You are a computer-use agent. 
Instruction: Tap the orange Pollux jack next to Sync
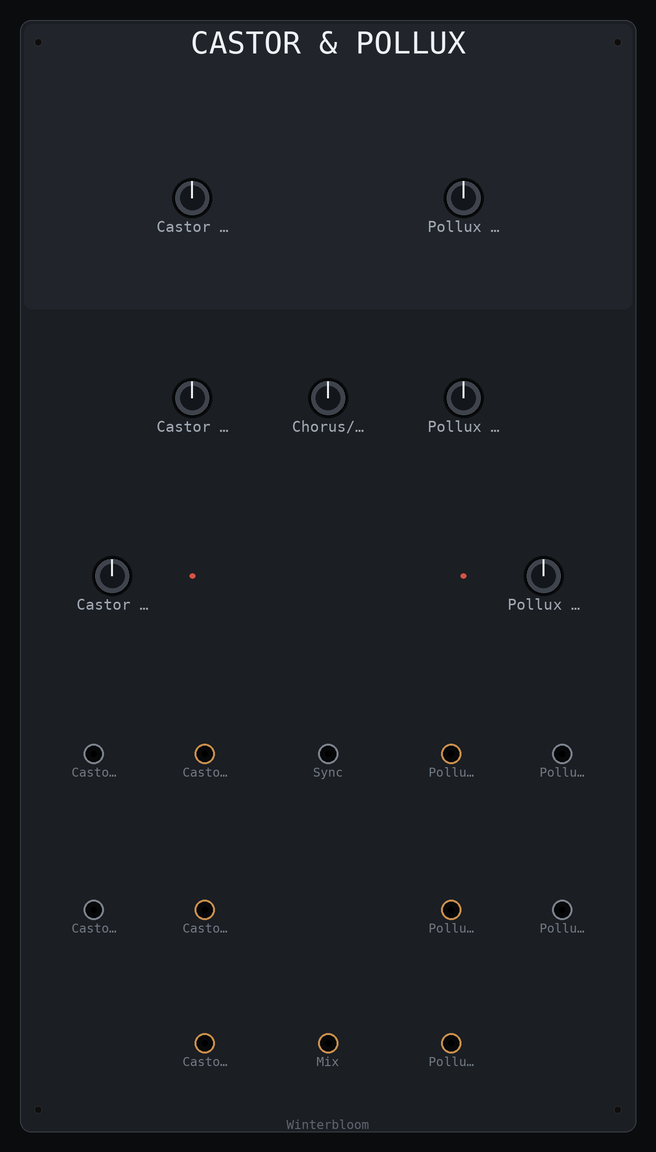[x=451, y=754]
